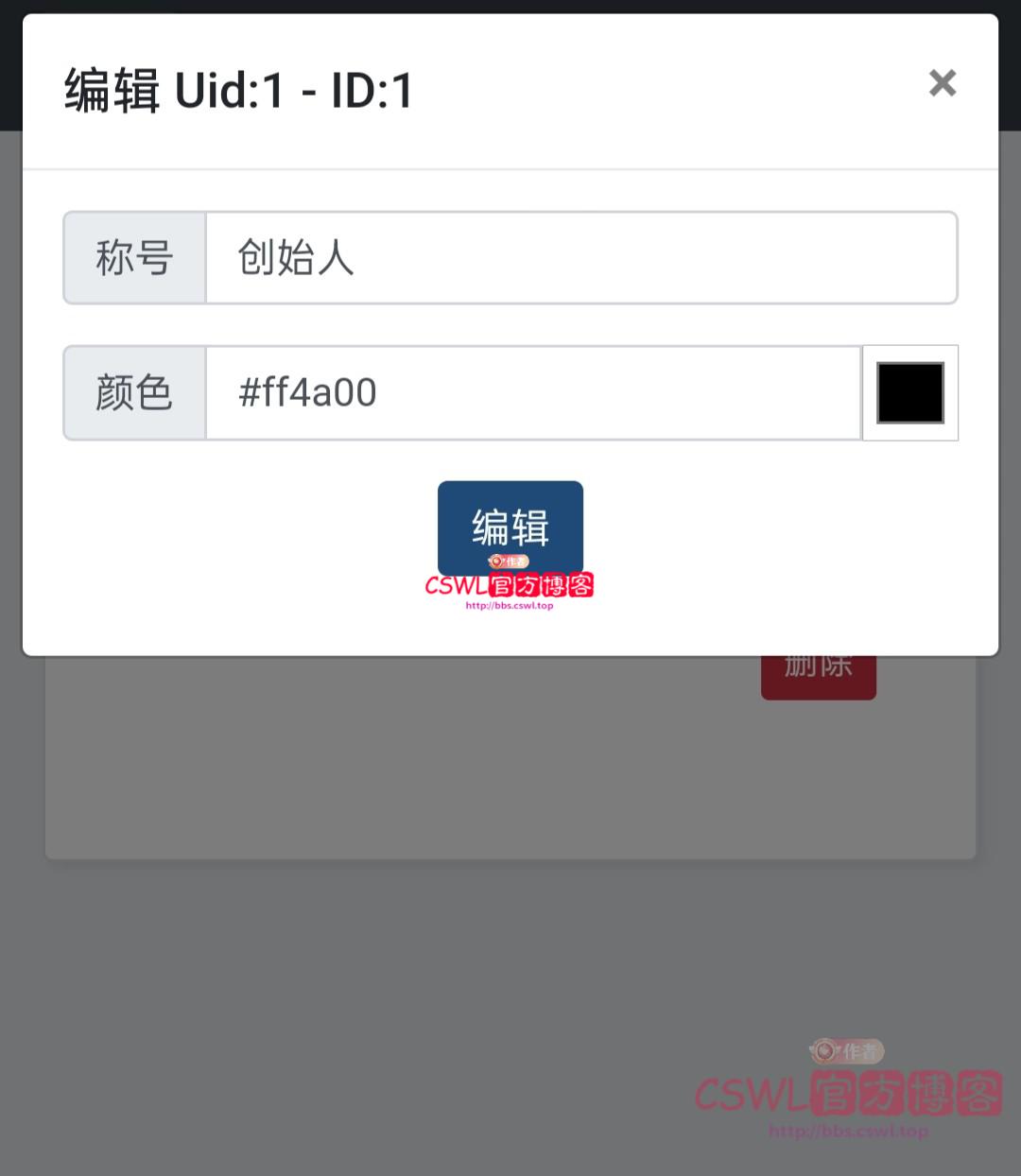Close the 编辑 dialog with the X icon

click(x=942, y=84)
